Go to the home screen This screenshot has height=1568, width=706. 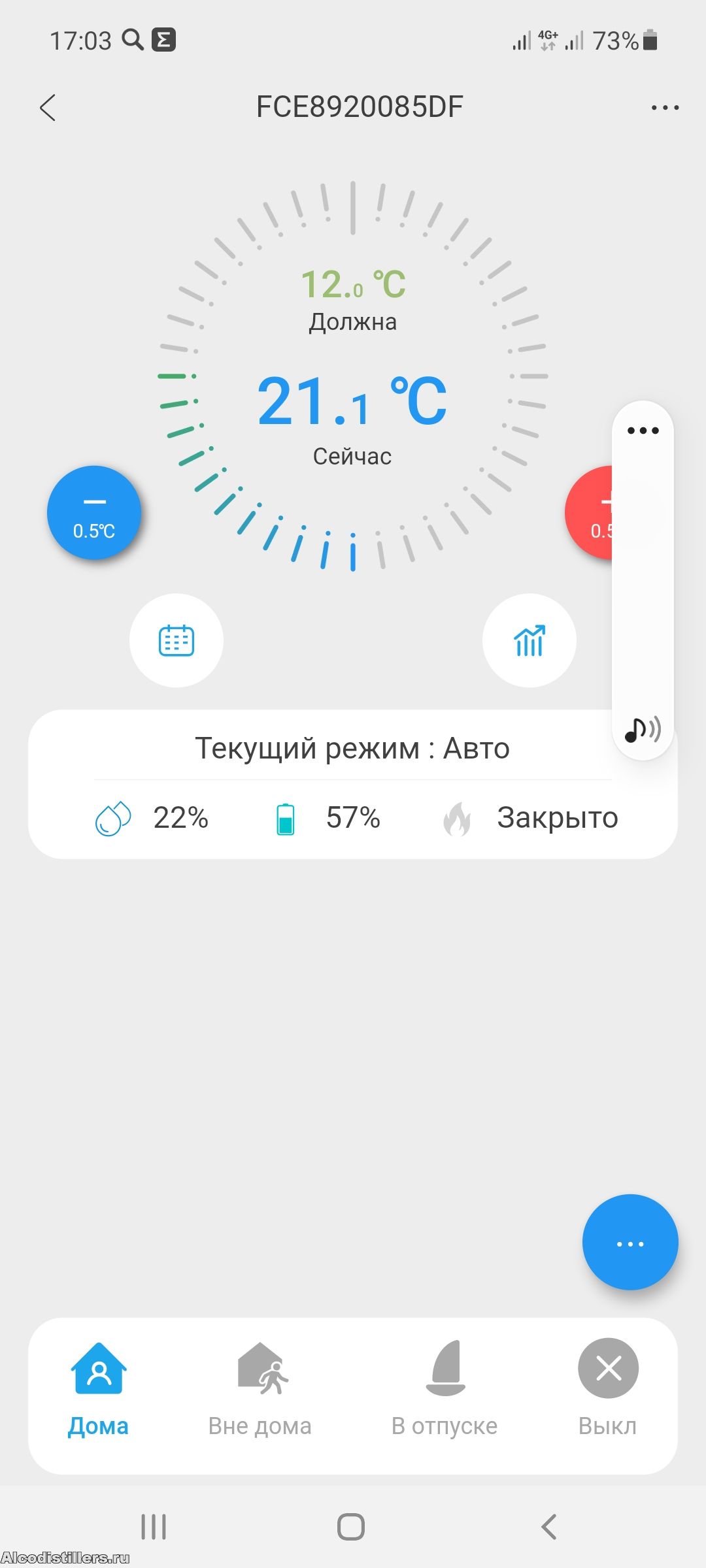[x=351, y=1527]
